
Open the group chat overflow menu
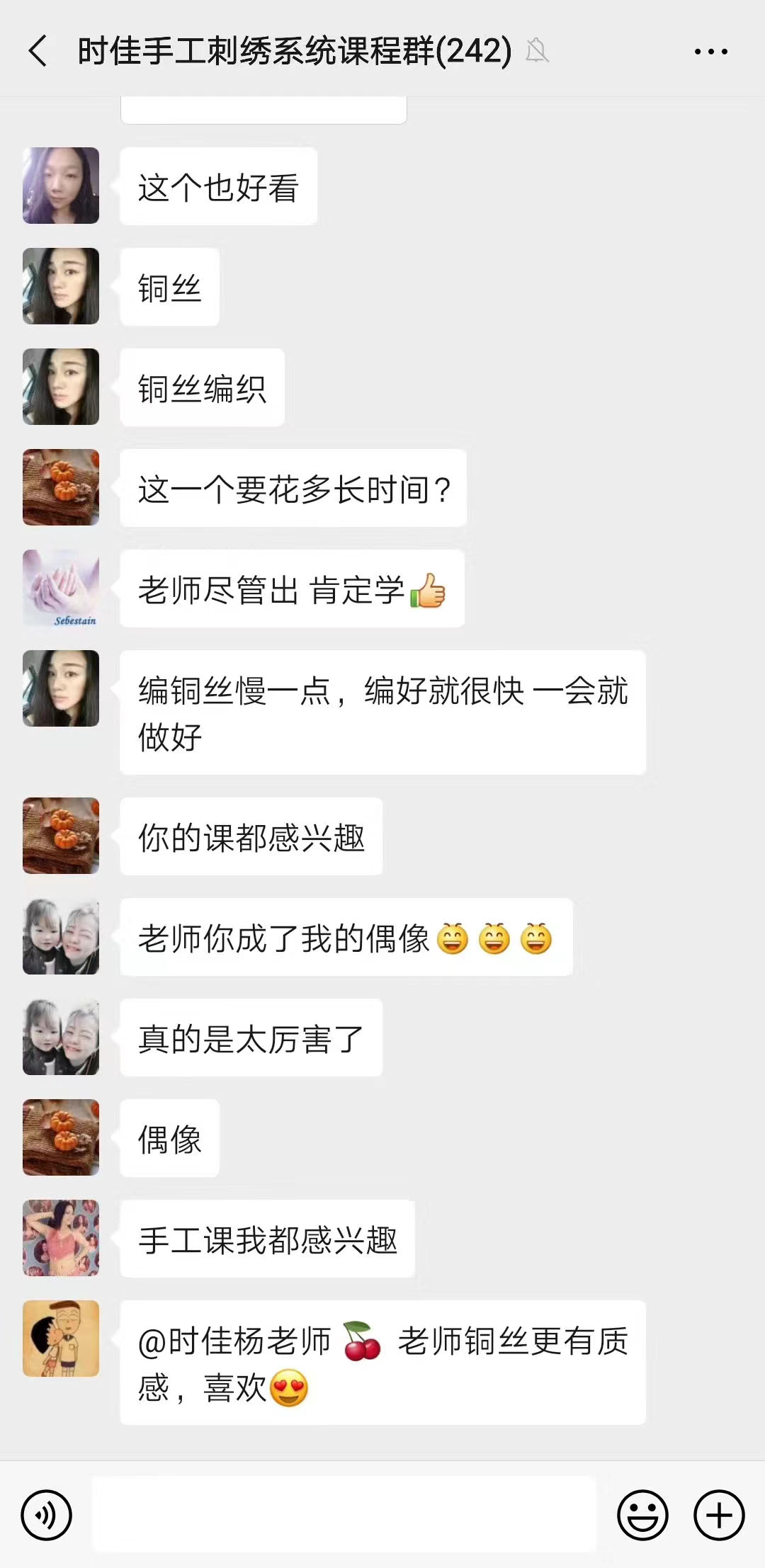710,52
